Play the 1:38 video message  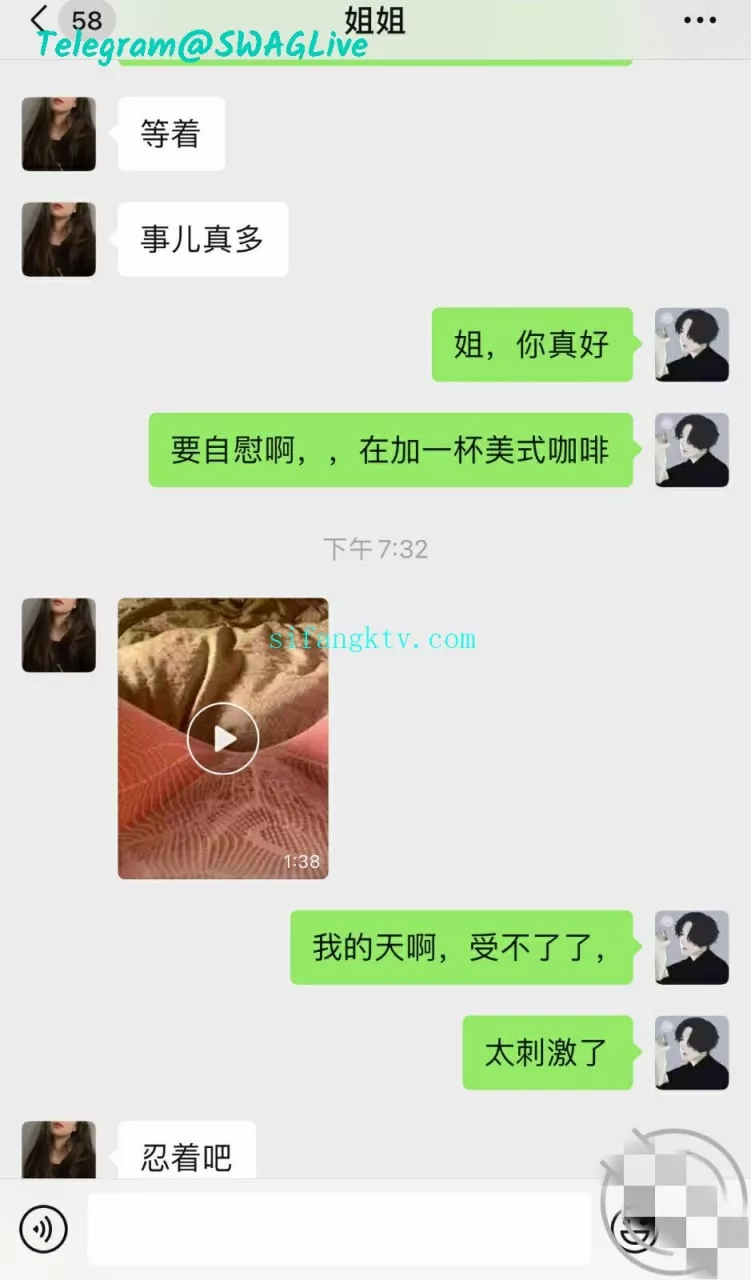(x=223, y=739)
